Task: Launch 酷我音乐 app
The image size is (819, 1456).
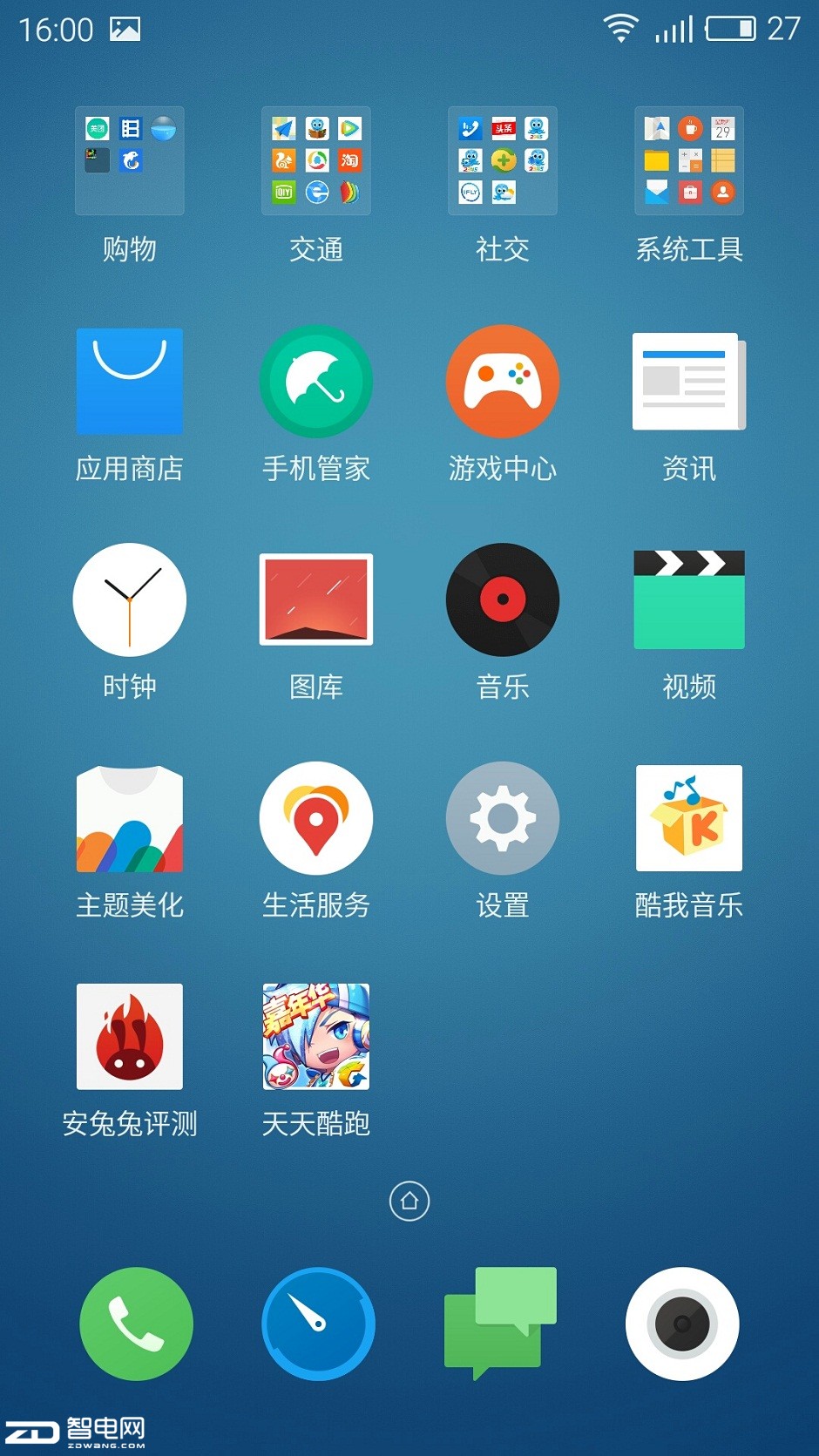Action: pyautogui.click(x=689, y=819)
